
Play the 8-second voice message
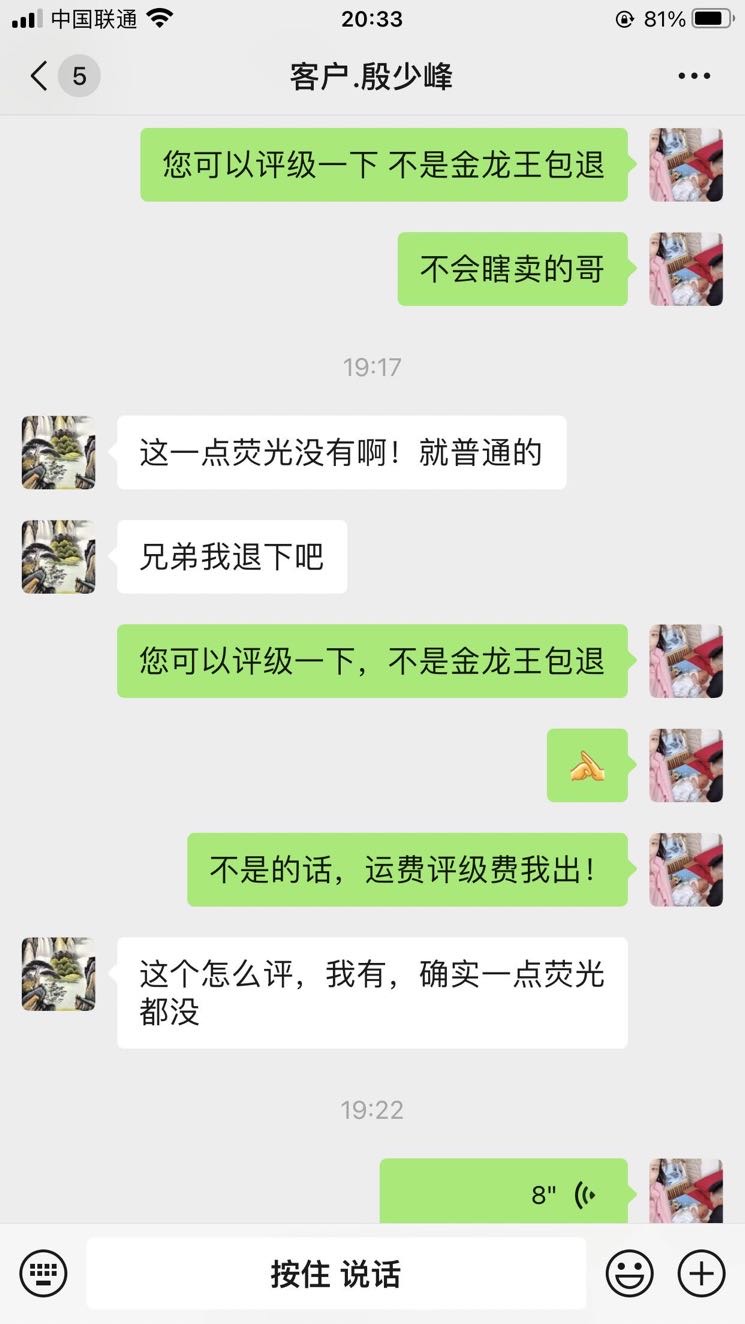504,1194
